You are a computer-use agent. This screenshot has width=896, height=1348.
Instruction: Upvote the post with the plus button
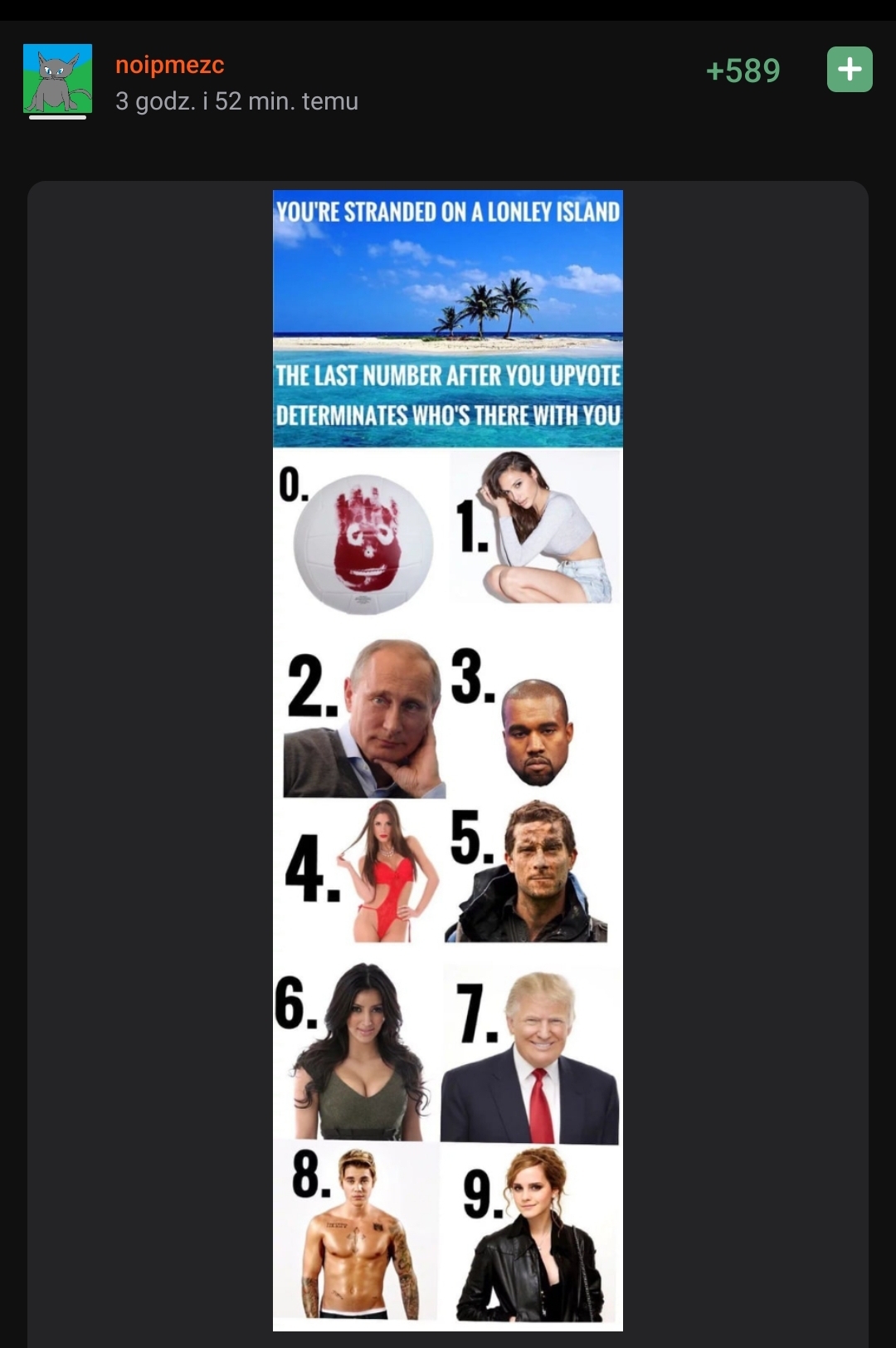850,69
